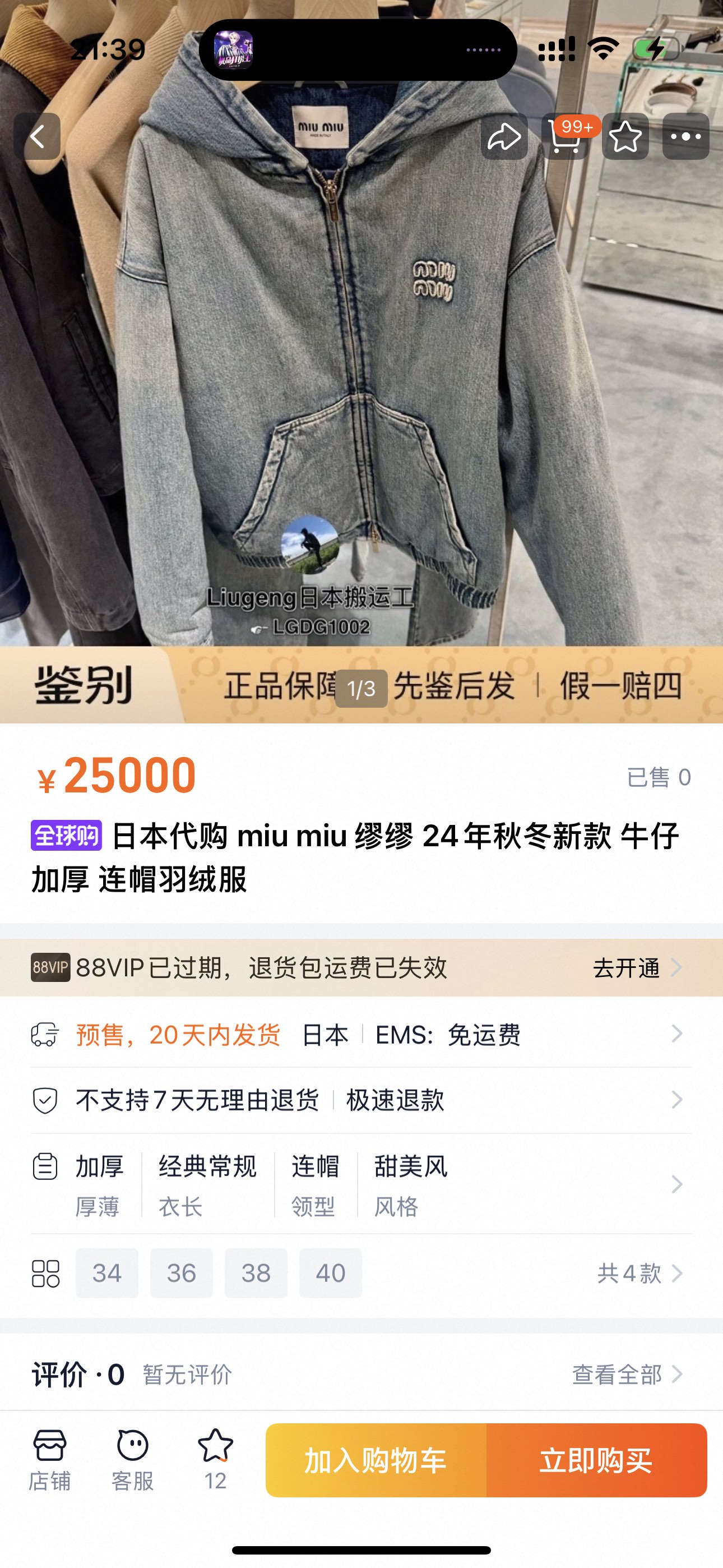Image resolution: width=723 pixels, height=1568 pixels.
Task: Pick size 38
Action: [x=256, y=1274]
